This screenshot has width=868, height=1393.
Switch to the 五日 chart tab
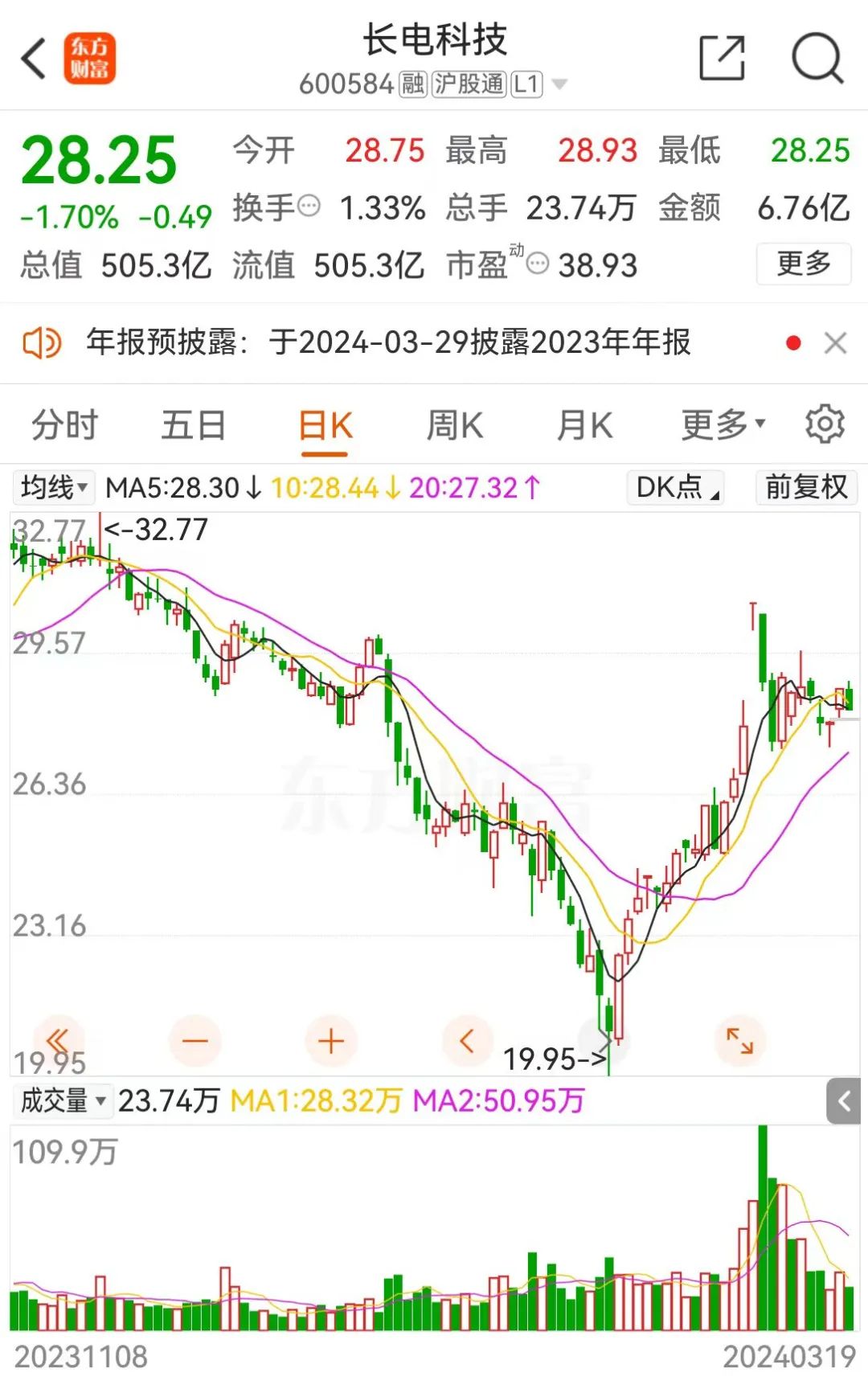point(194,424)
